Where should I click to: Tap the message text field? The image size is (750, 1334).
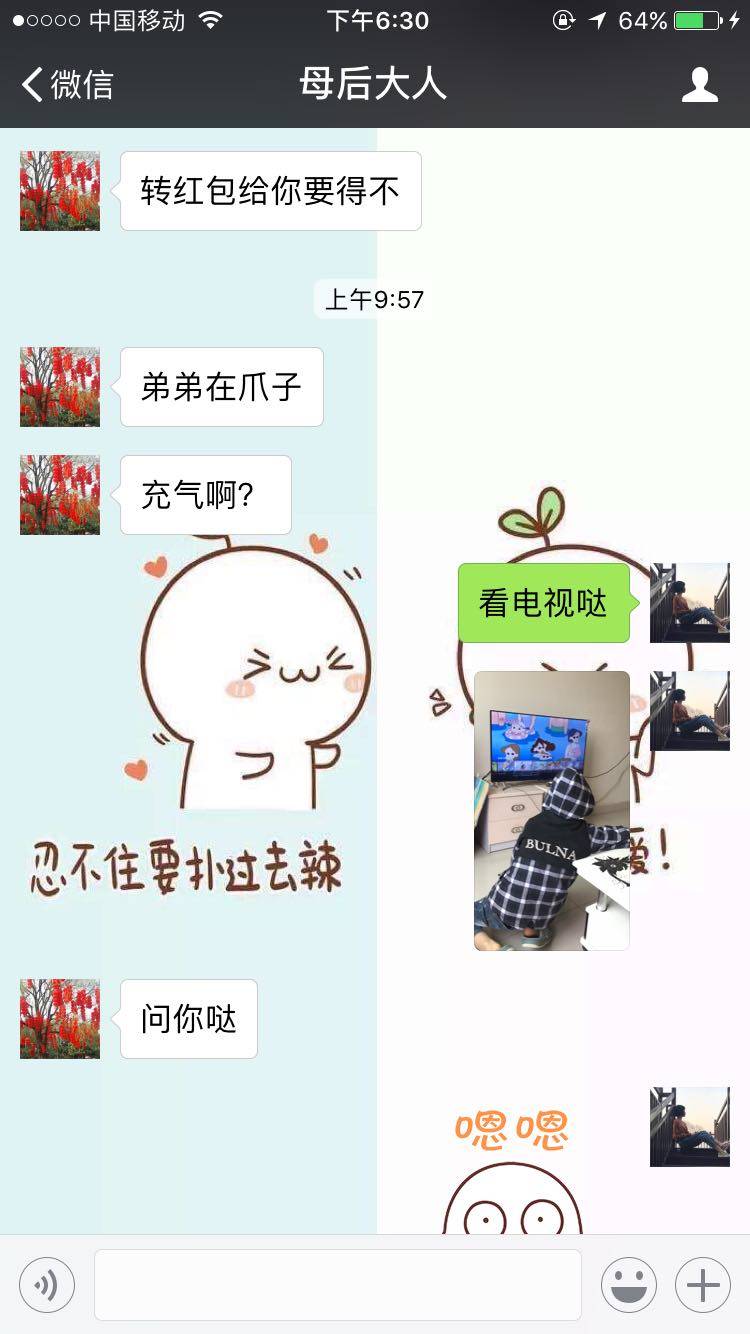338,1284
